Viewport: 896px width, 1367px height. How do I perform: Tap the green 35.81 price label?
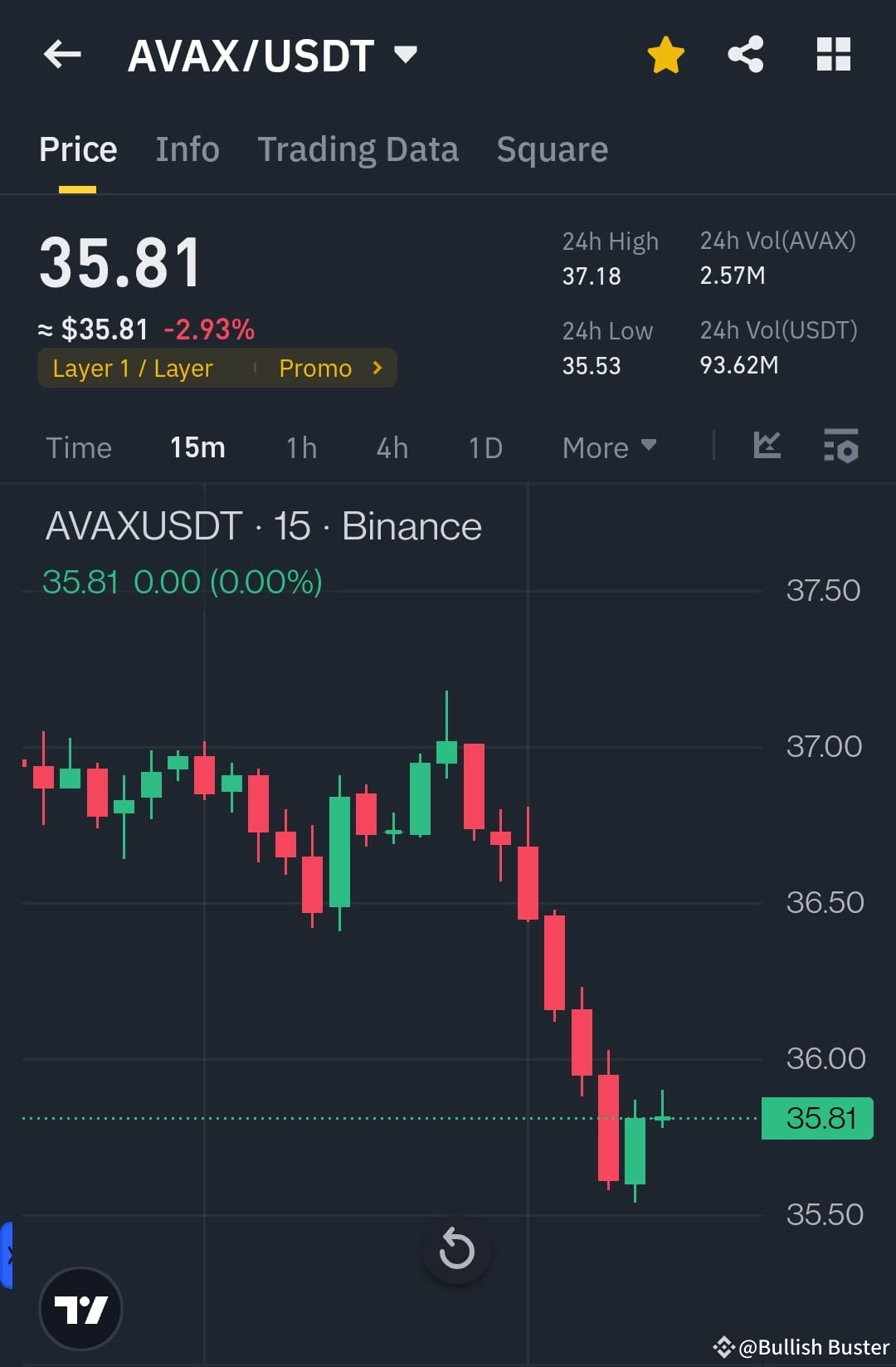816,1118
